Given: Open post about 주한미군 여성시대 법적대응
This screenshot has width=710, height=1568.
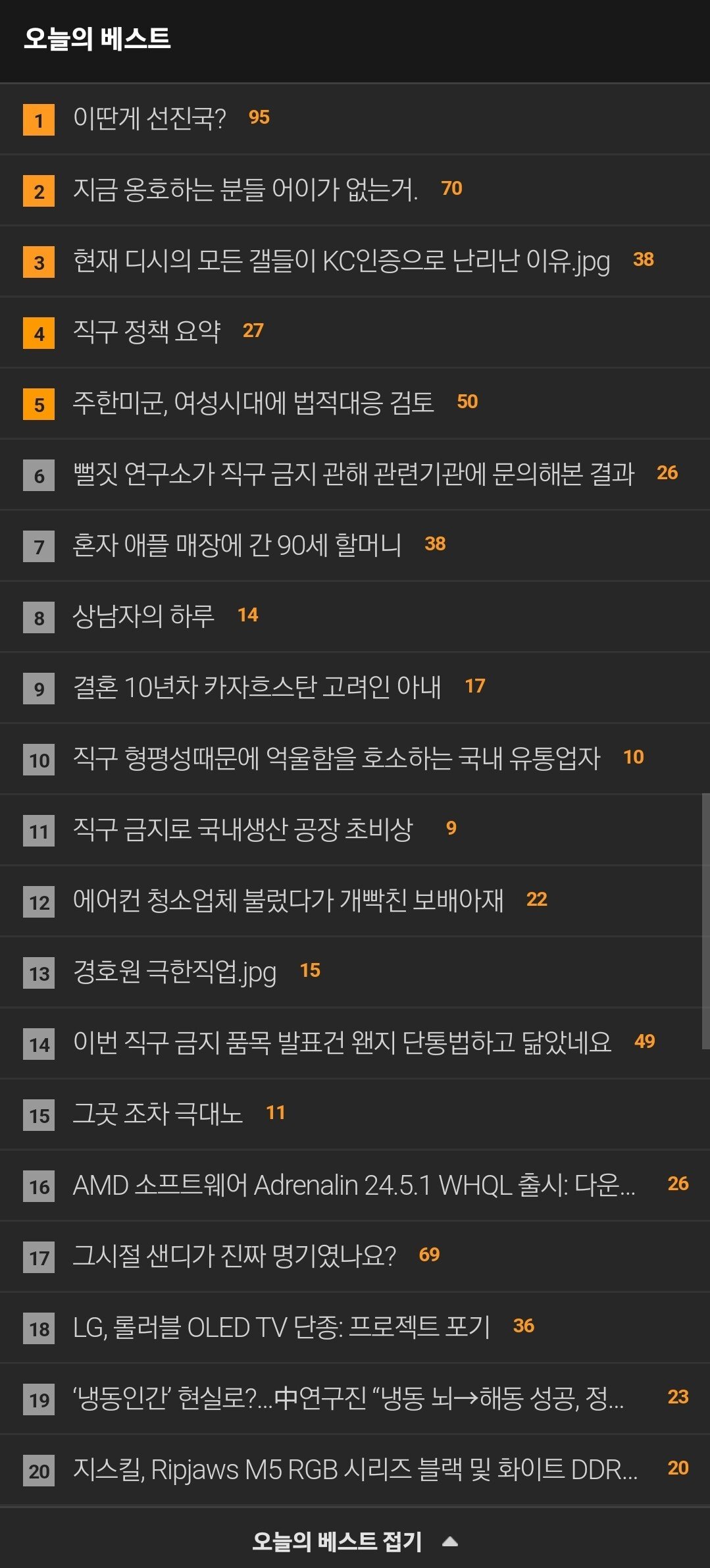Looking at the screenshot, I should pyautogui.click(x=253, y=402).
